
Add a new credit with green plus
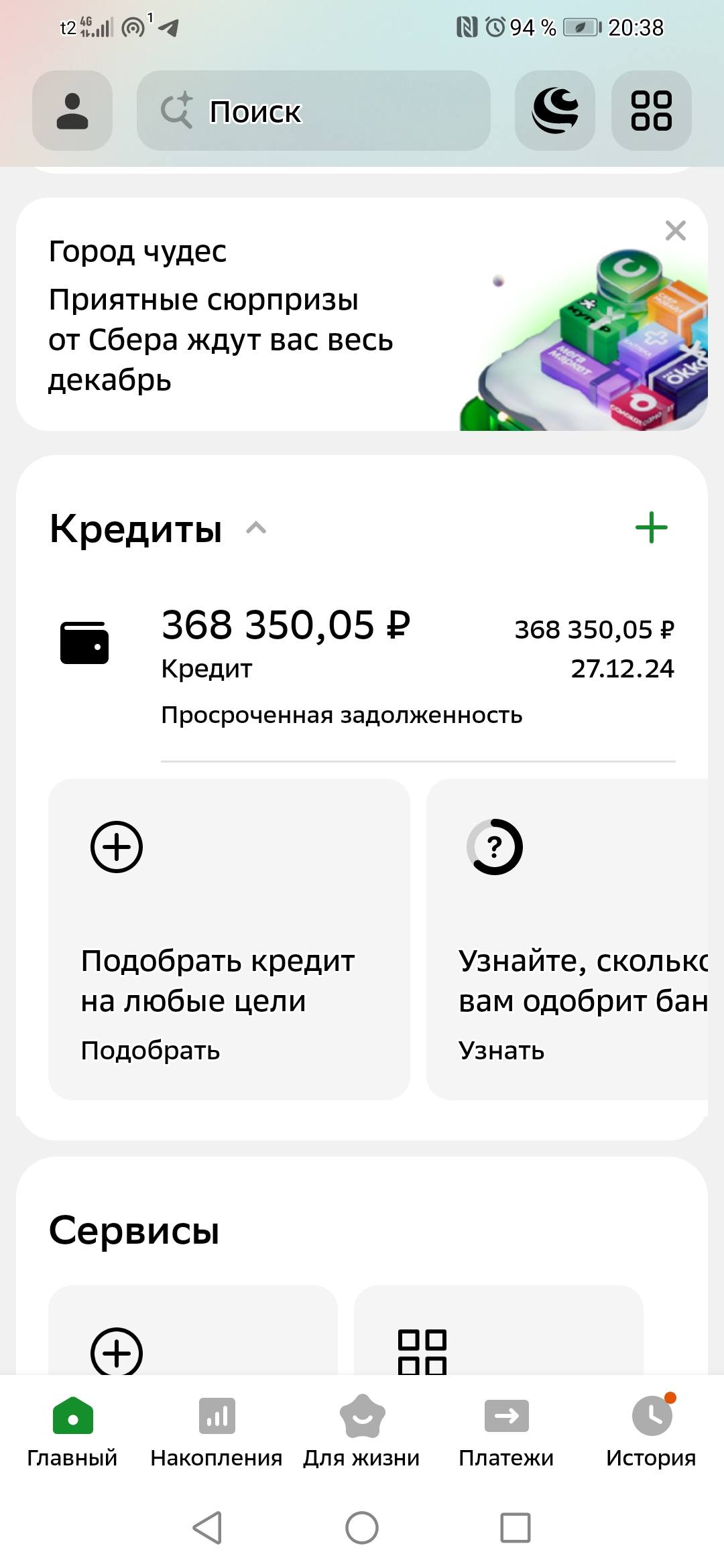(651, 527)
